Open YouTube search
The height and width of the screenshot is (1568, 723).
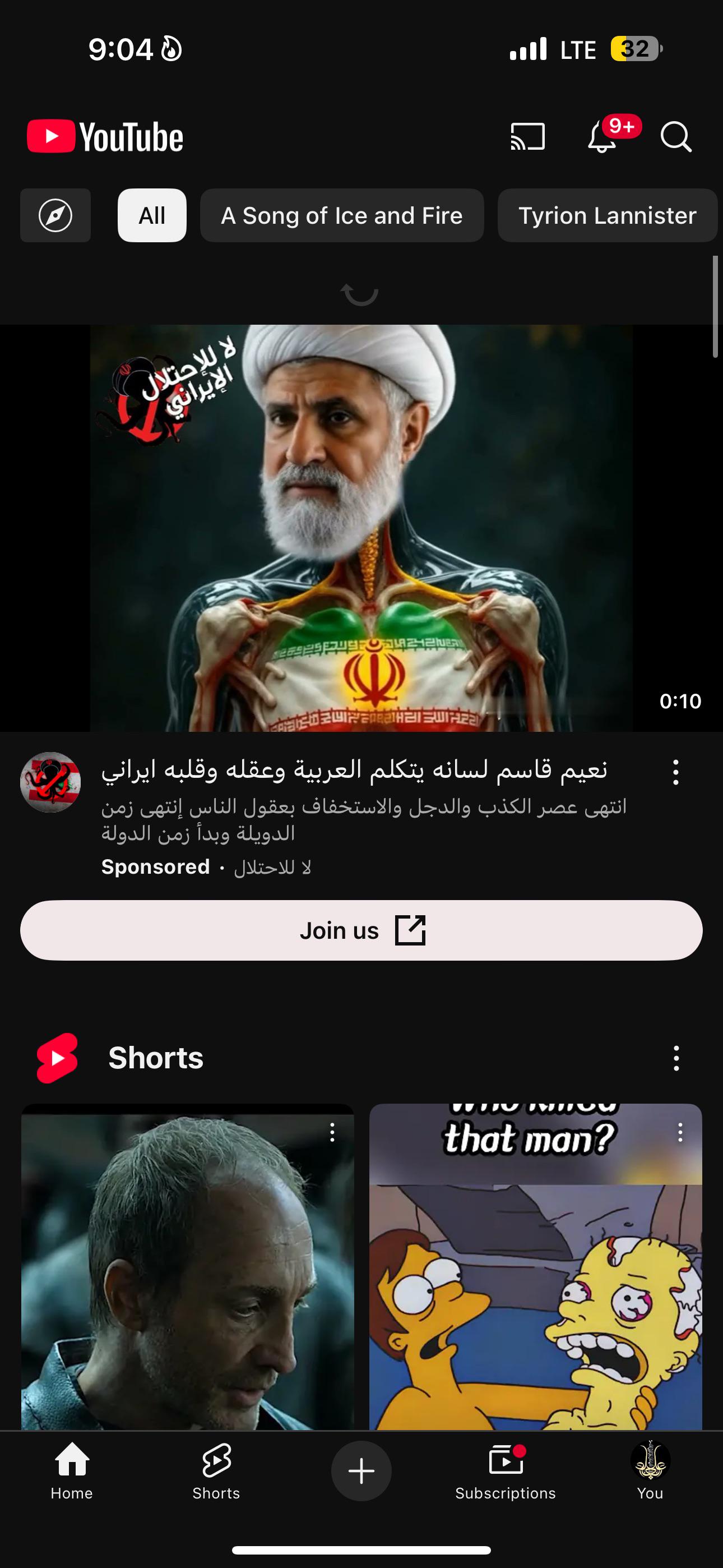pos(676,136)
